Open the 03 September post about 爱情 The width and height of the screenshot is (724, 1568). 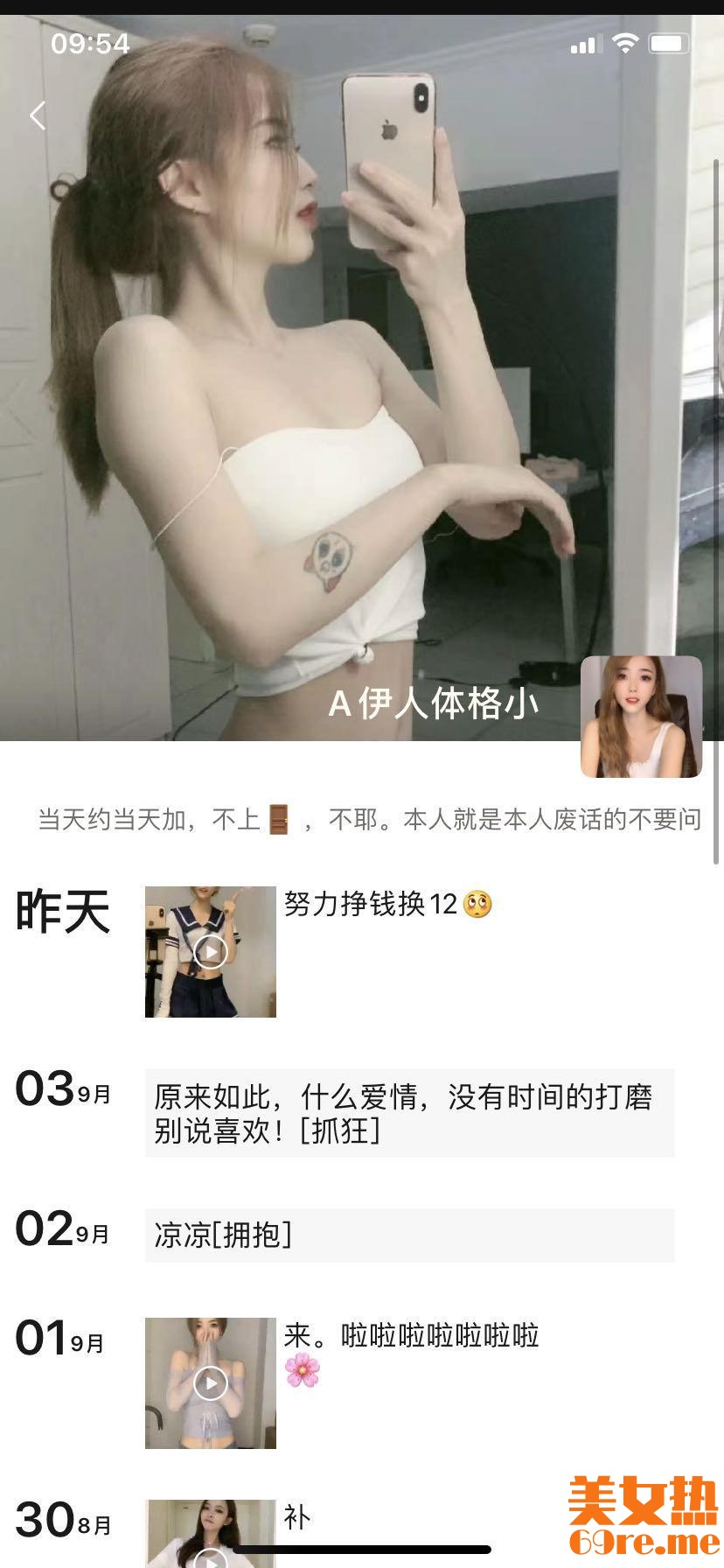coord(409,1113)
